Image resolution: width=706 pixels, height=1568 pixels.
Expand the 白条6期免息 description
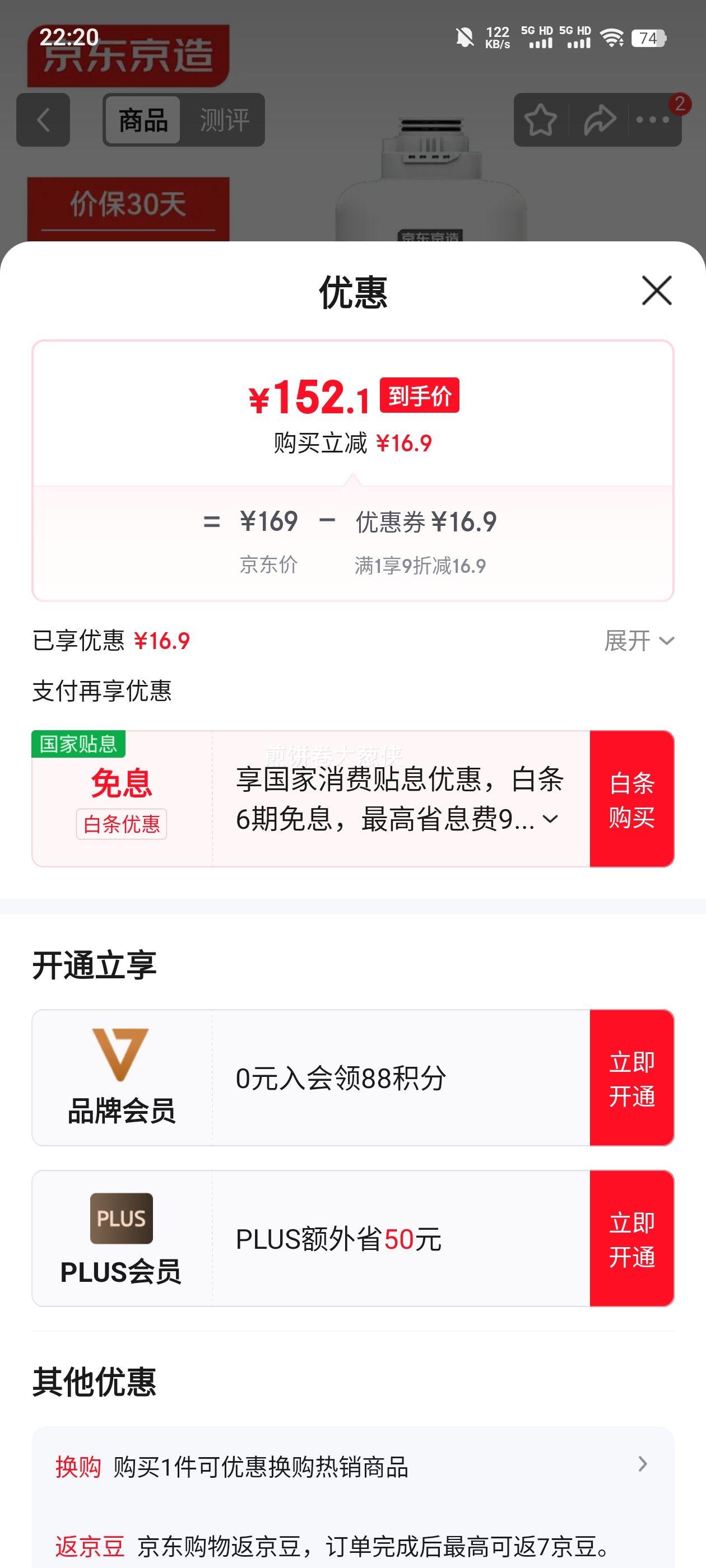550,819
